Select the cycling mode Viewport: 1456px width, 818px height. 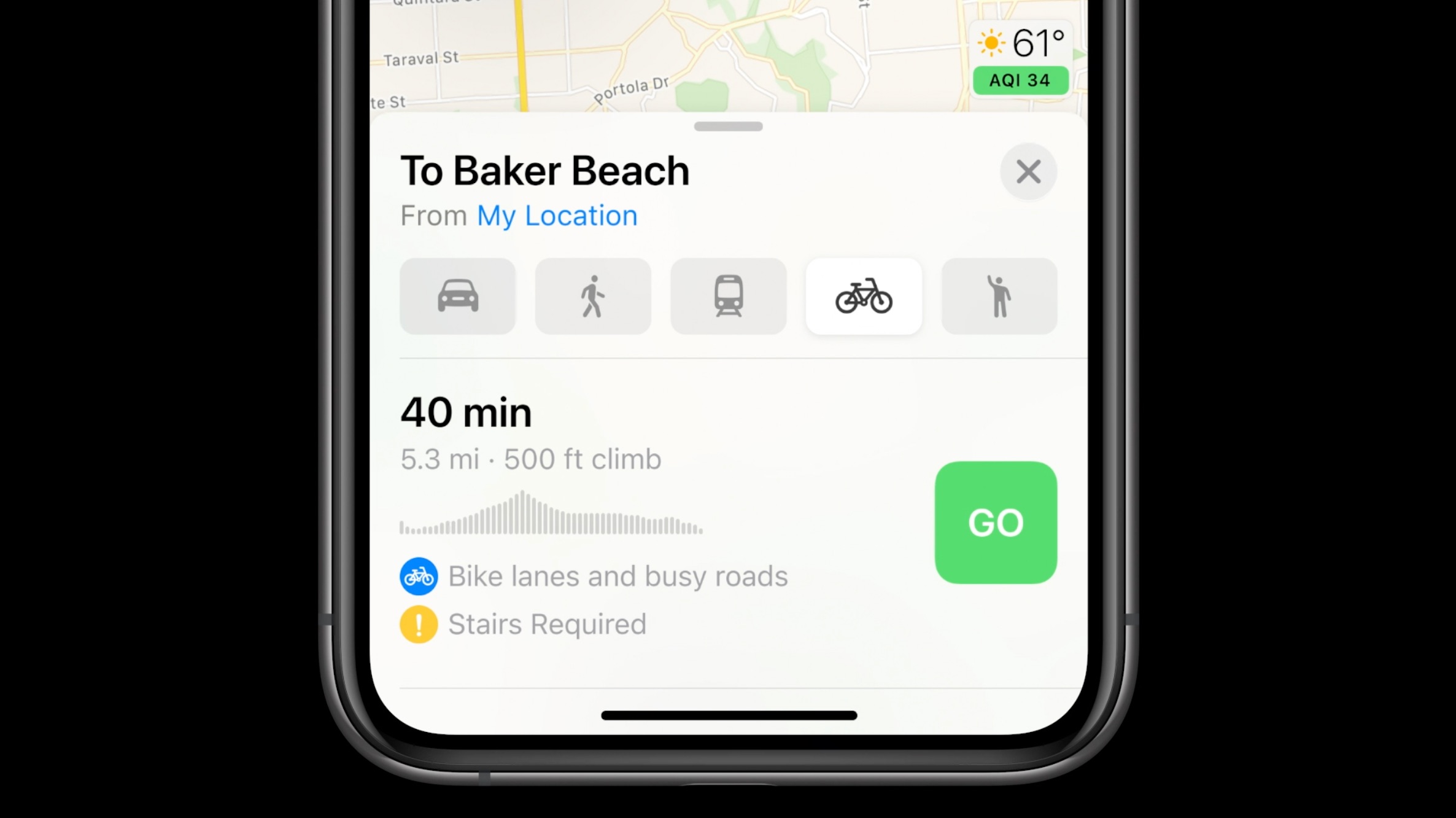click(x=864, y=296)
